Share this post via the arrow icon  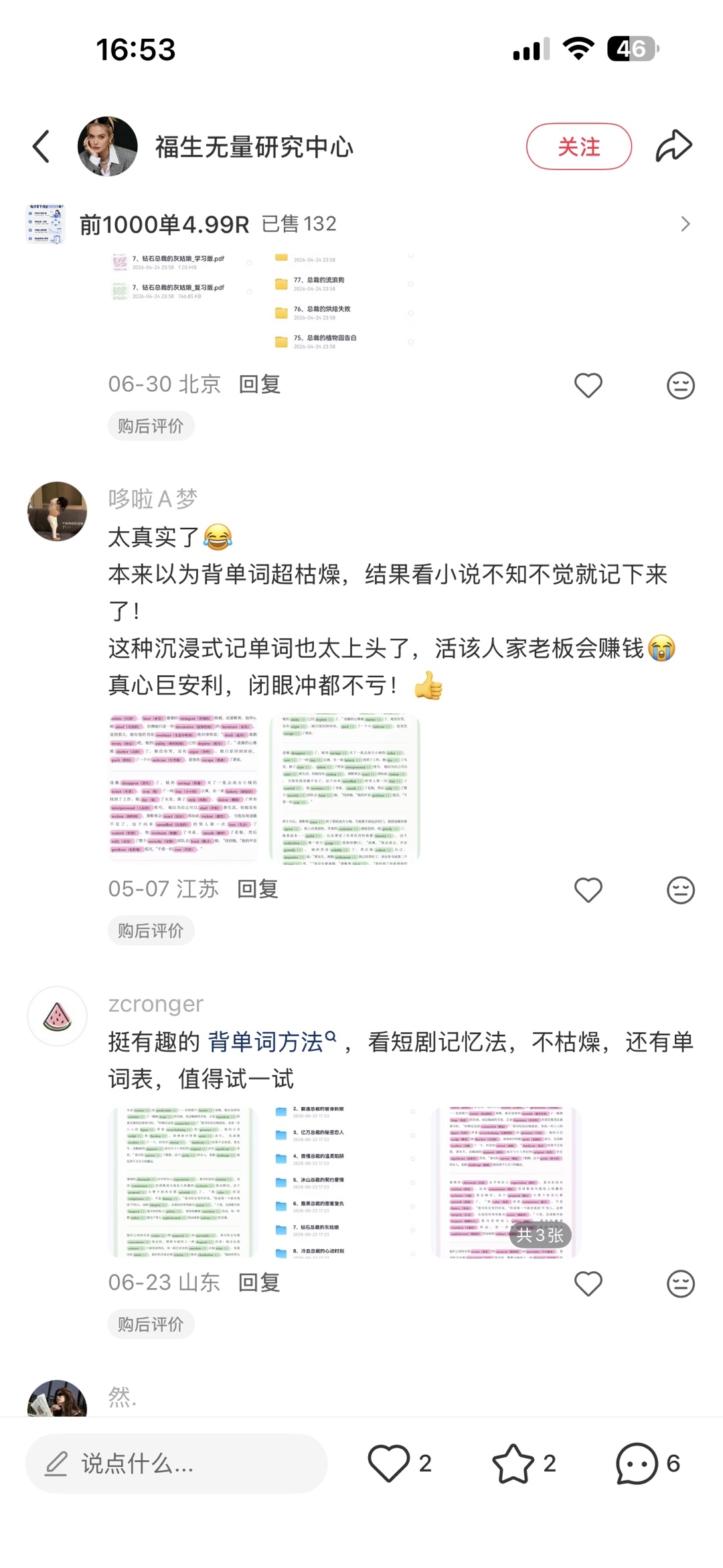click(x=673, y=145)
